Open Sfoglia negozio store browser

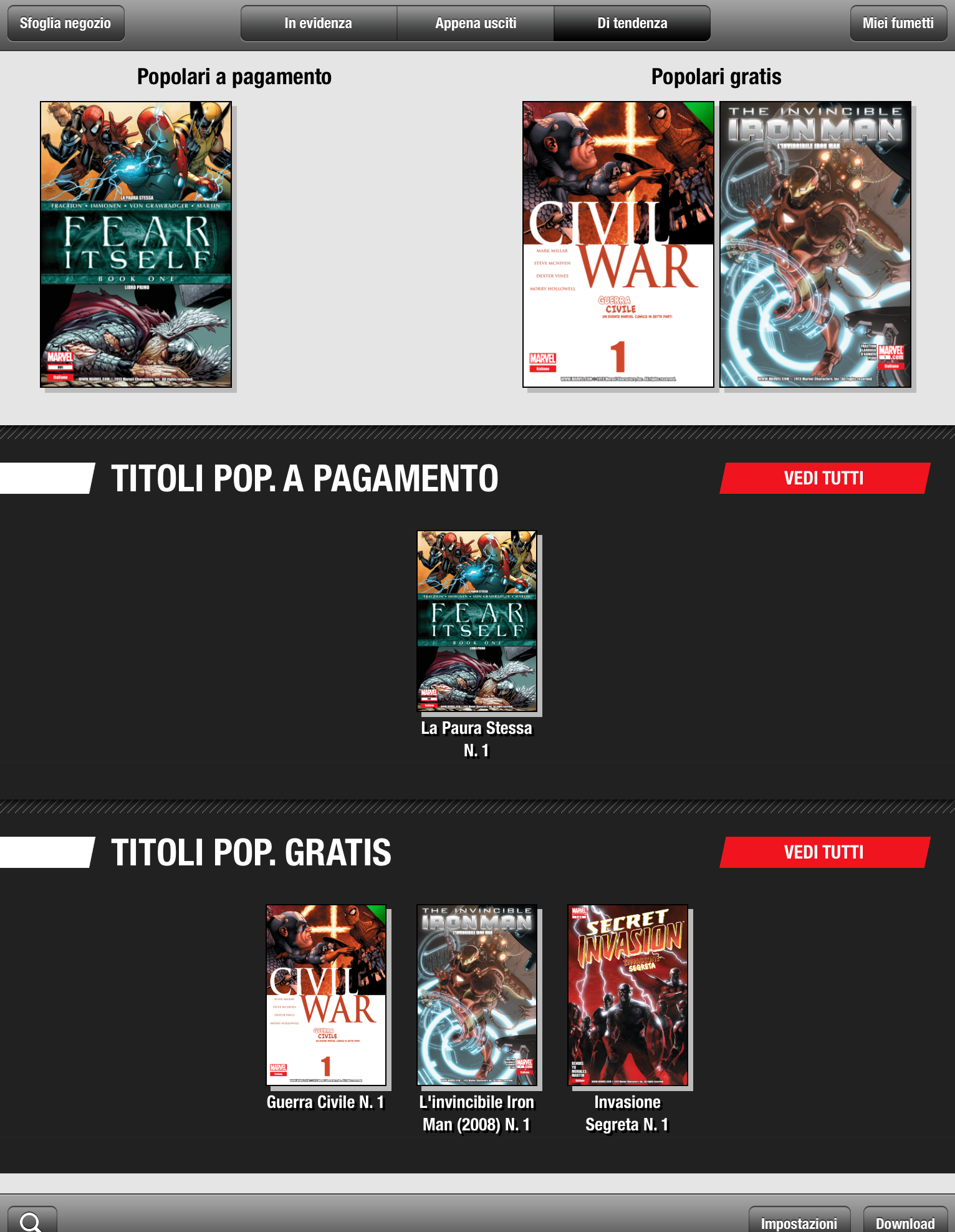click(x=65, y=24)
